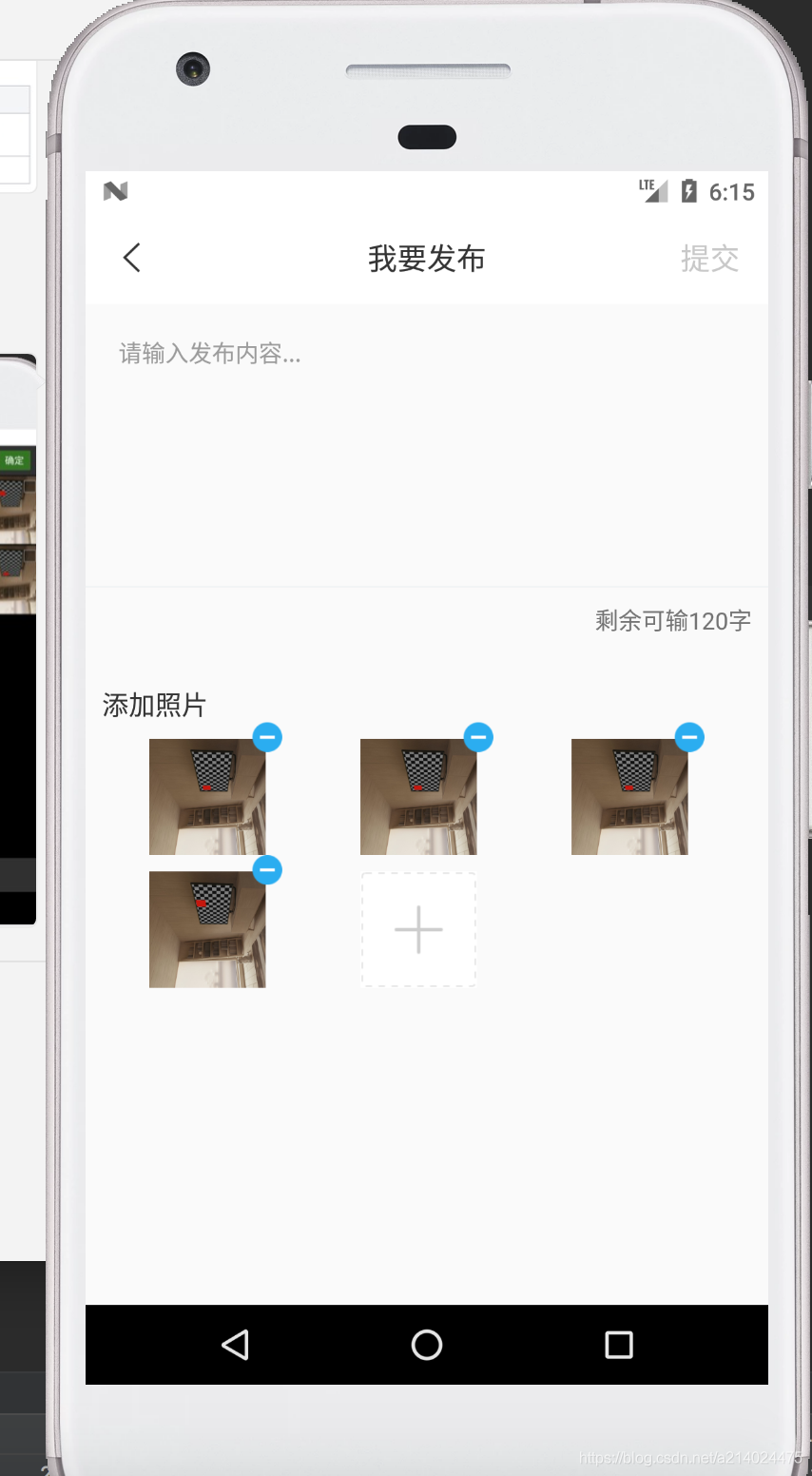The image size is (812, 1476).
Task: Tap the system home button
Action: (x=427, y=1345)
